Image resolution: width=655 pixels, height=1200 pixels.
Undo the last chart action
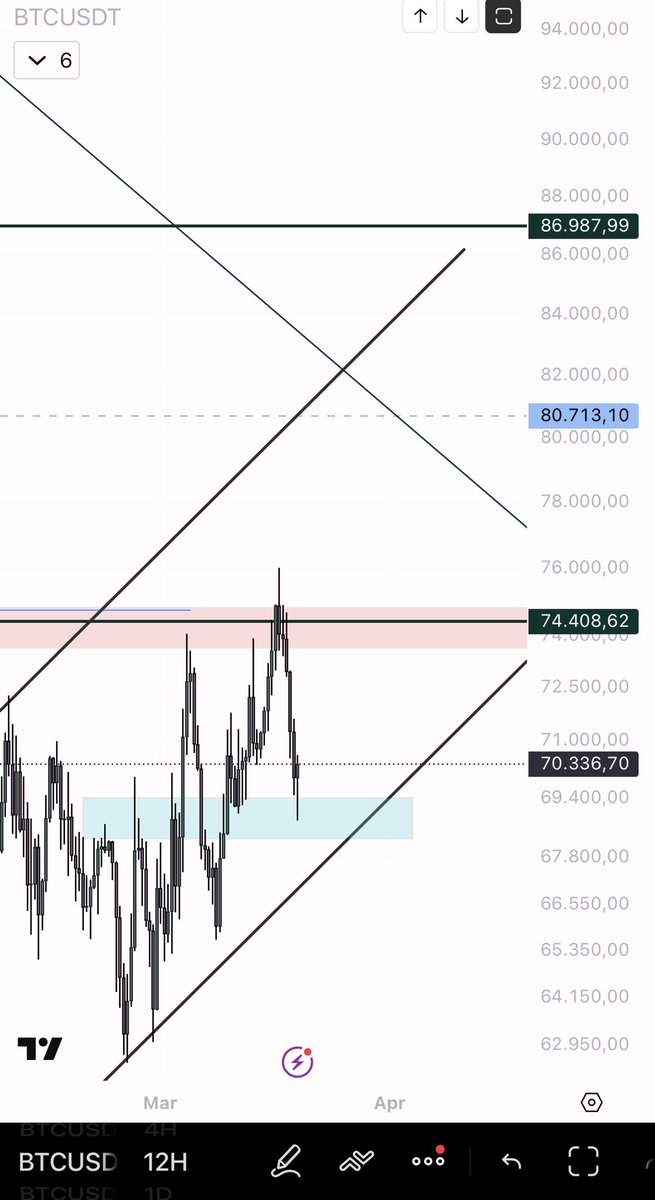click(511, 1162)
